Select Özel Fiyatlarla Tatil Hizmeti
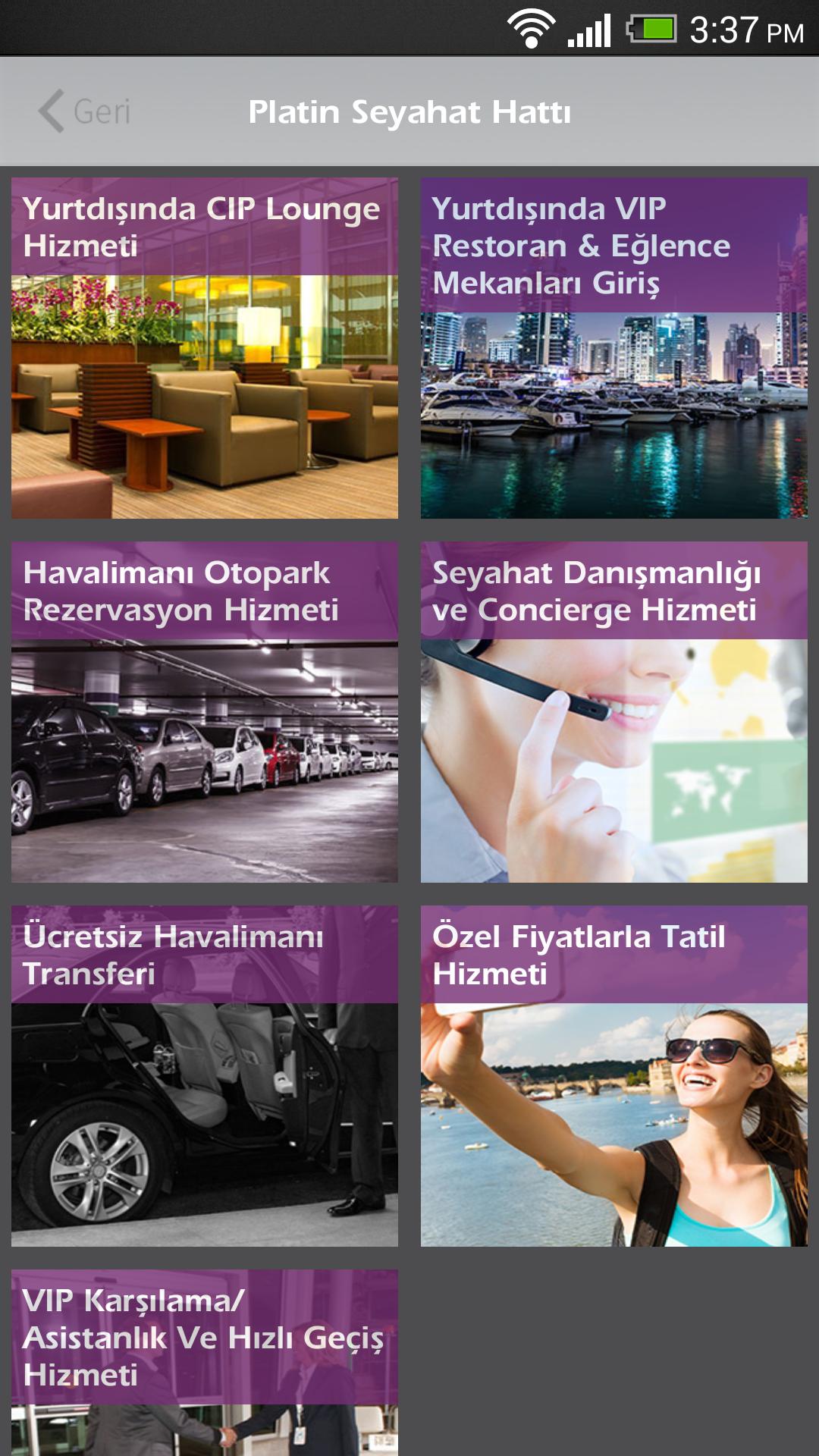 [613, 1076]
